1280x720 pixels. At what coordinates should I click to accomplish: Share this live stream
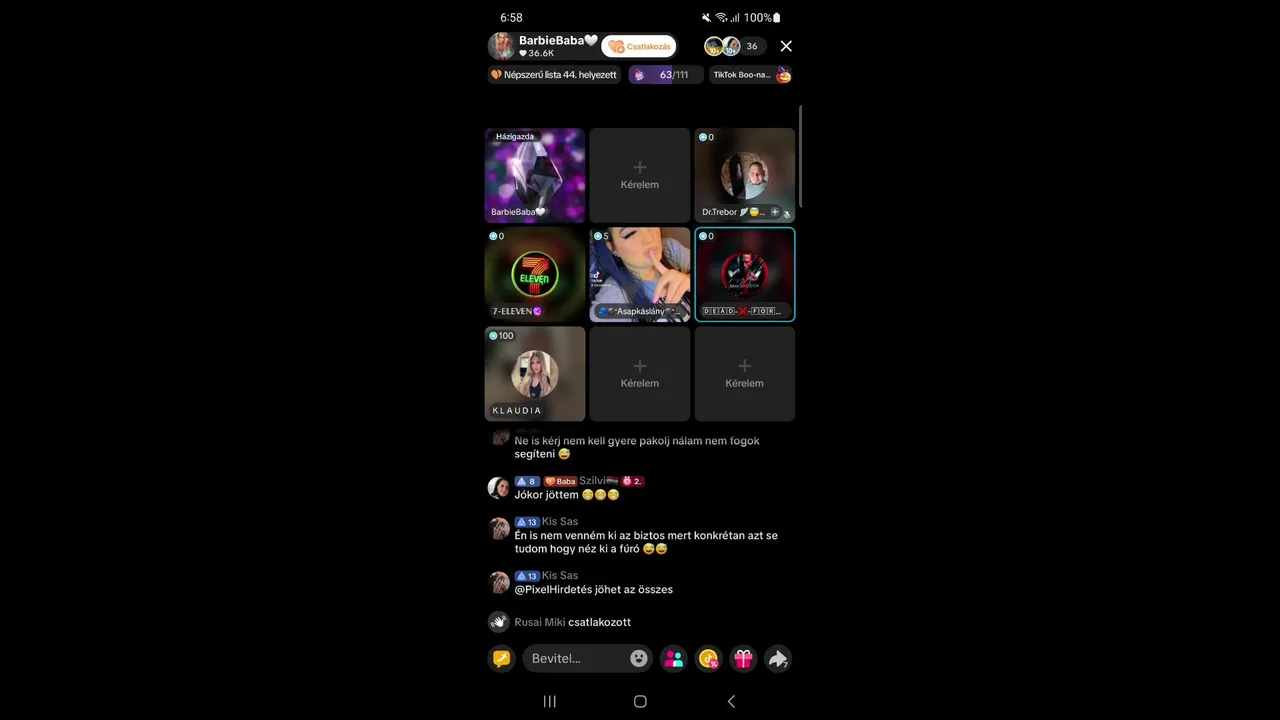(x=777, y=658)
